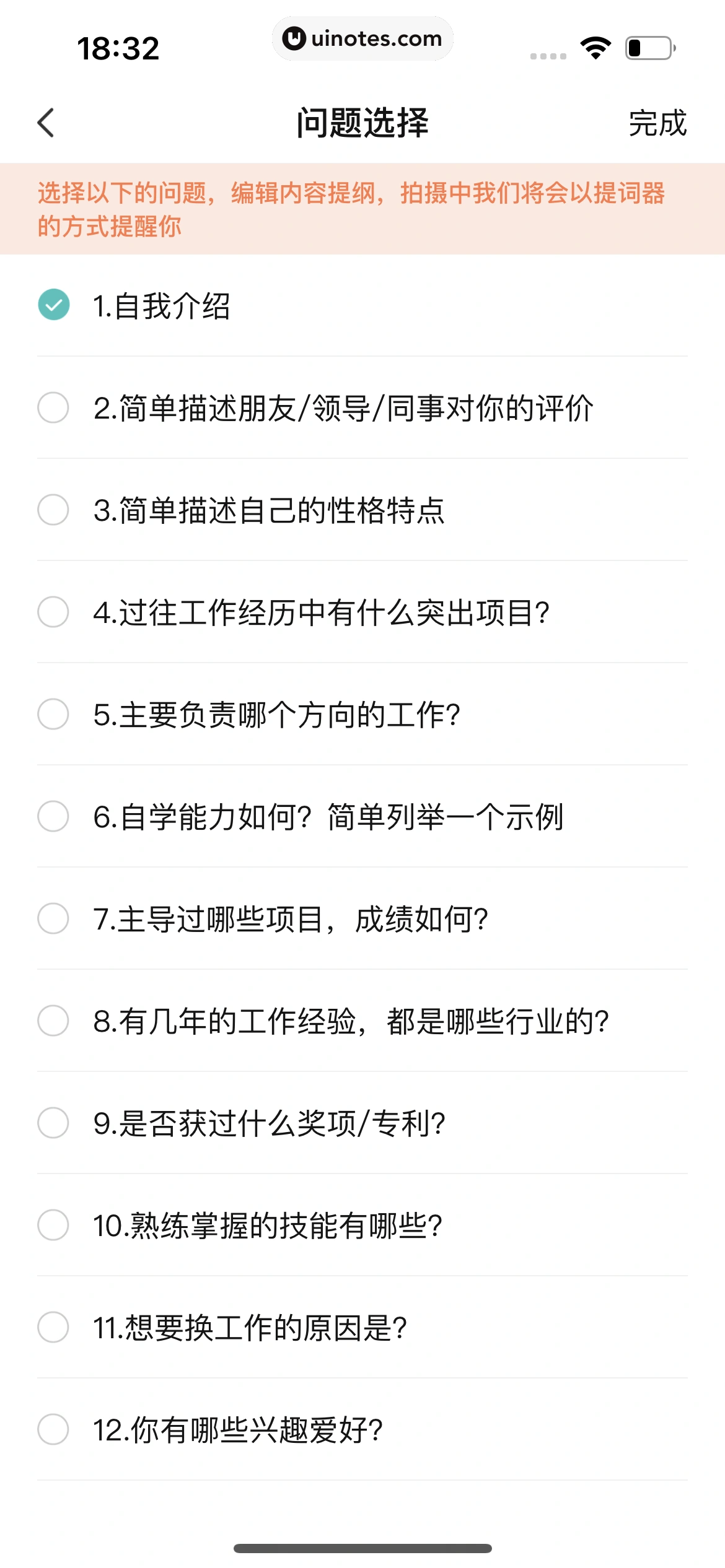The width and height of the screenshot is (725, 1568).
Task: Tap the 问题选择 title text
Action: click(362, 122)
